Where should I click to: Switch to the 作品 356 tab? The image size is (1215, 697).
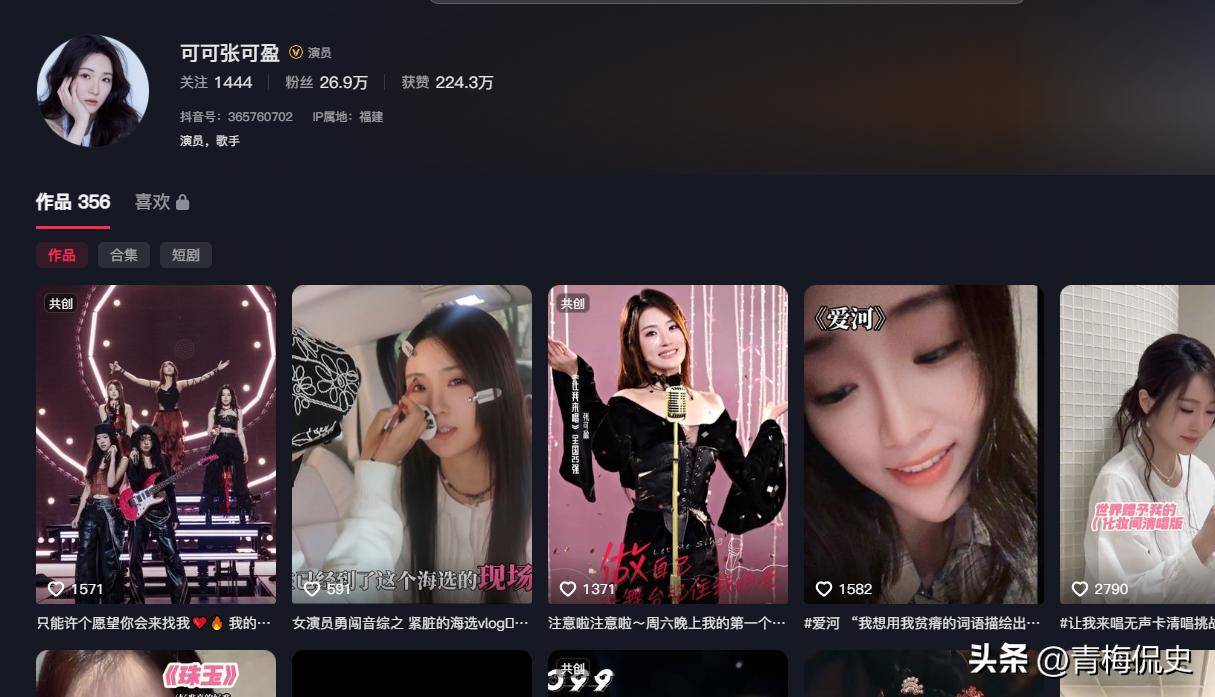click(x=73, y=202)
